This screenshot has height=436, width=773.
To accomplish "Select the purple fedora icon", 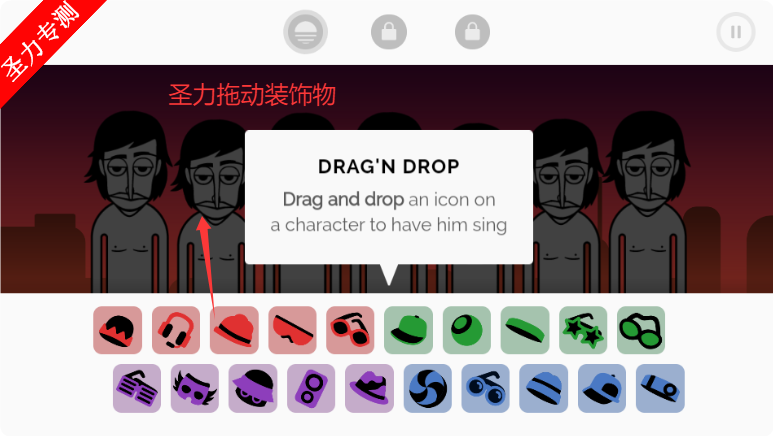I will 370,388.
